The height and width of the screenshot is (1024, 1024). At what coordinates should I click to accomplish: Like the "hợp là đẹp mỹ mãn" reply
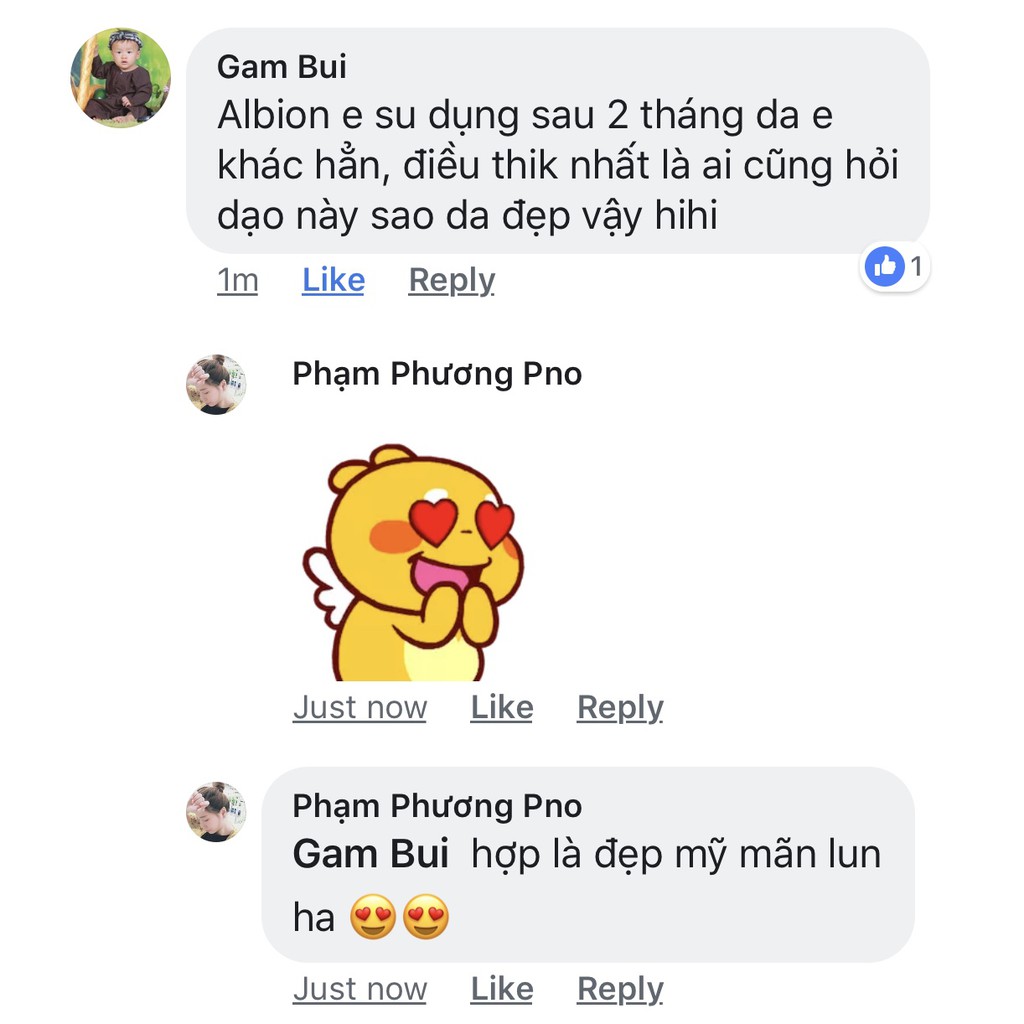coord(501,989)
